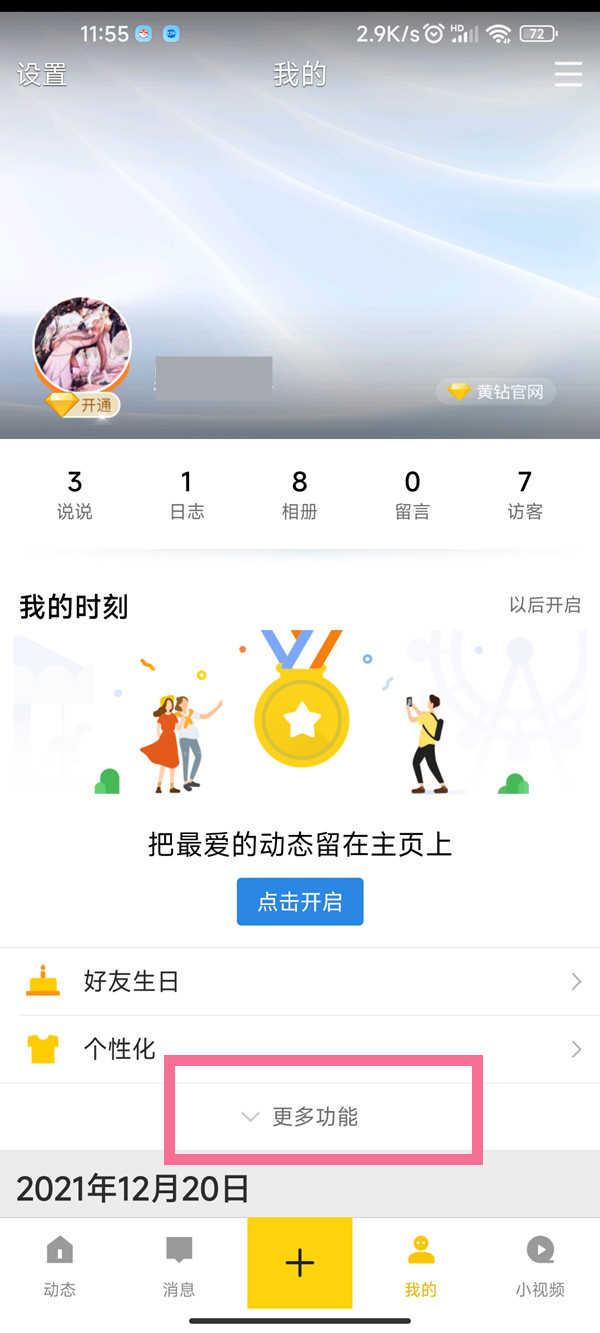Open the 好友生日 row
The width and height of the screenshot is (600, 1333).
coord(300,982)
